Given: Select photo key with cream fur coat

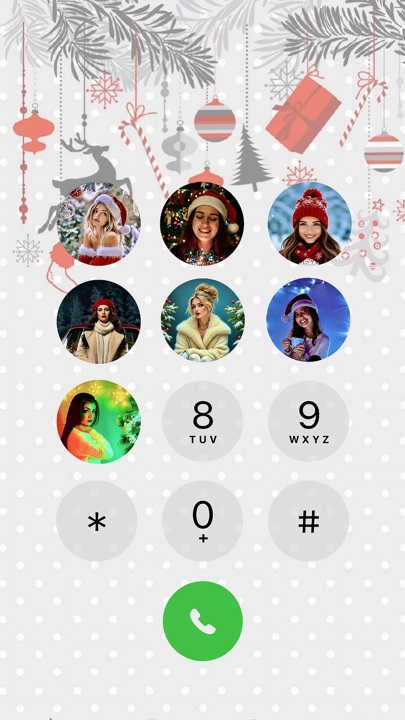Looking at the screenshot, I should pos(202,320).
